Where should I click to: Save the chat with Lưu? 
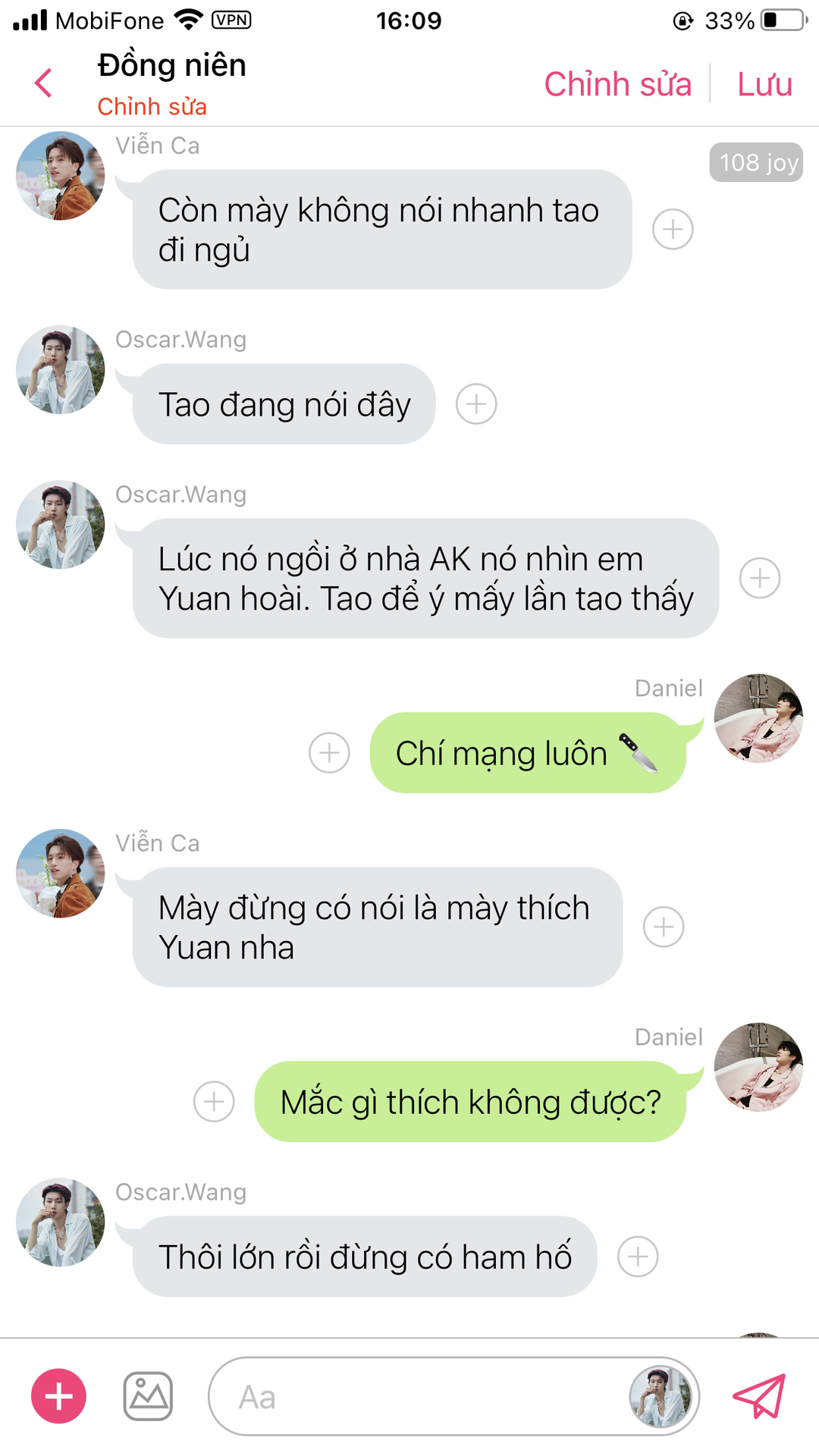(x=764, y=84)
